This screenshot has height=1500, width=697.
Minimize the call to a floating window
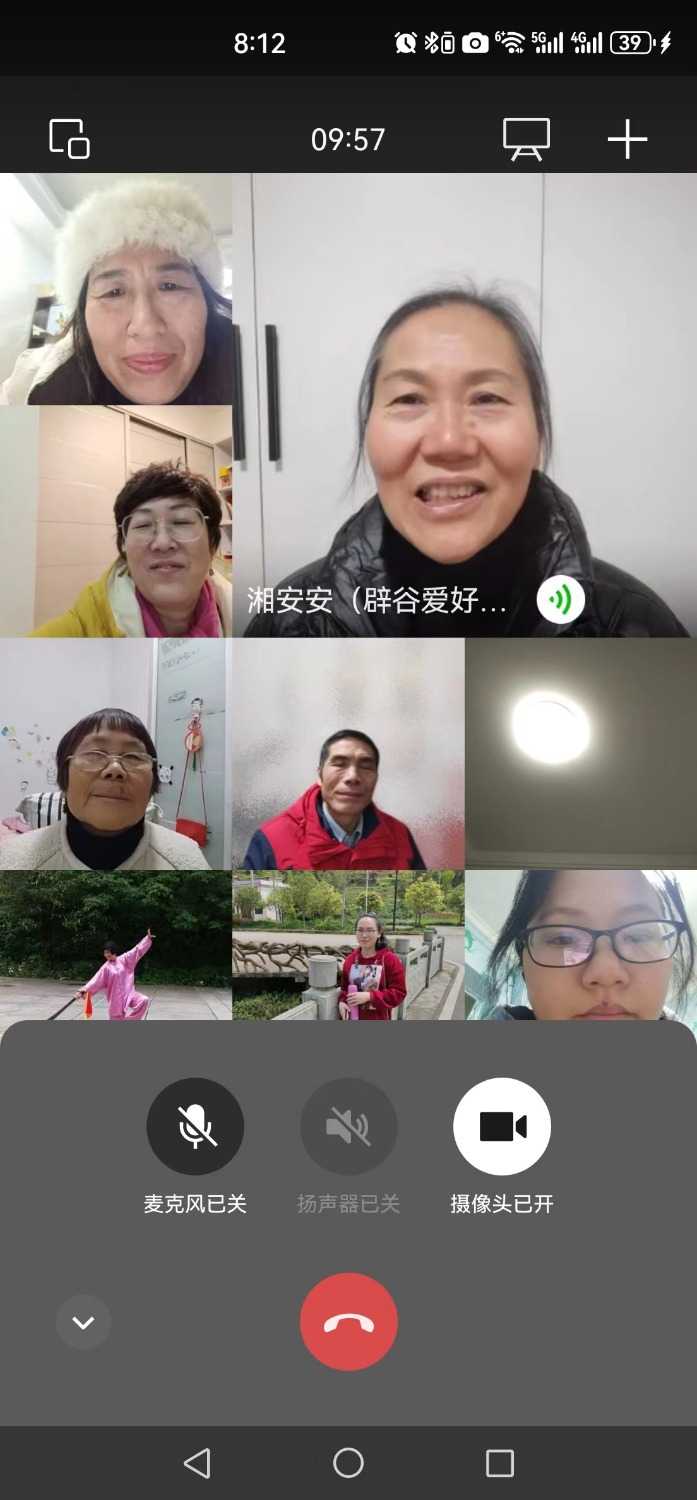pos(70,138)
